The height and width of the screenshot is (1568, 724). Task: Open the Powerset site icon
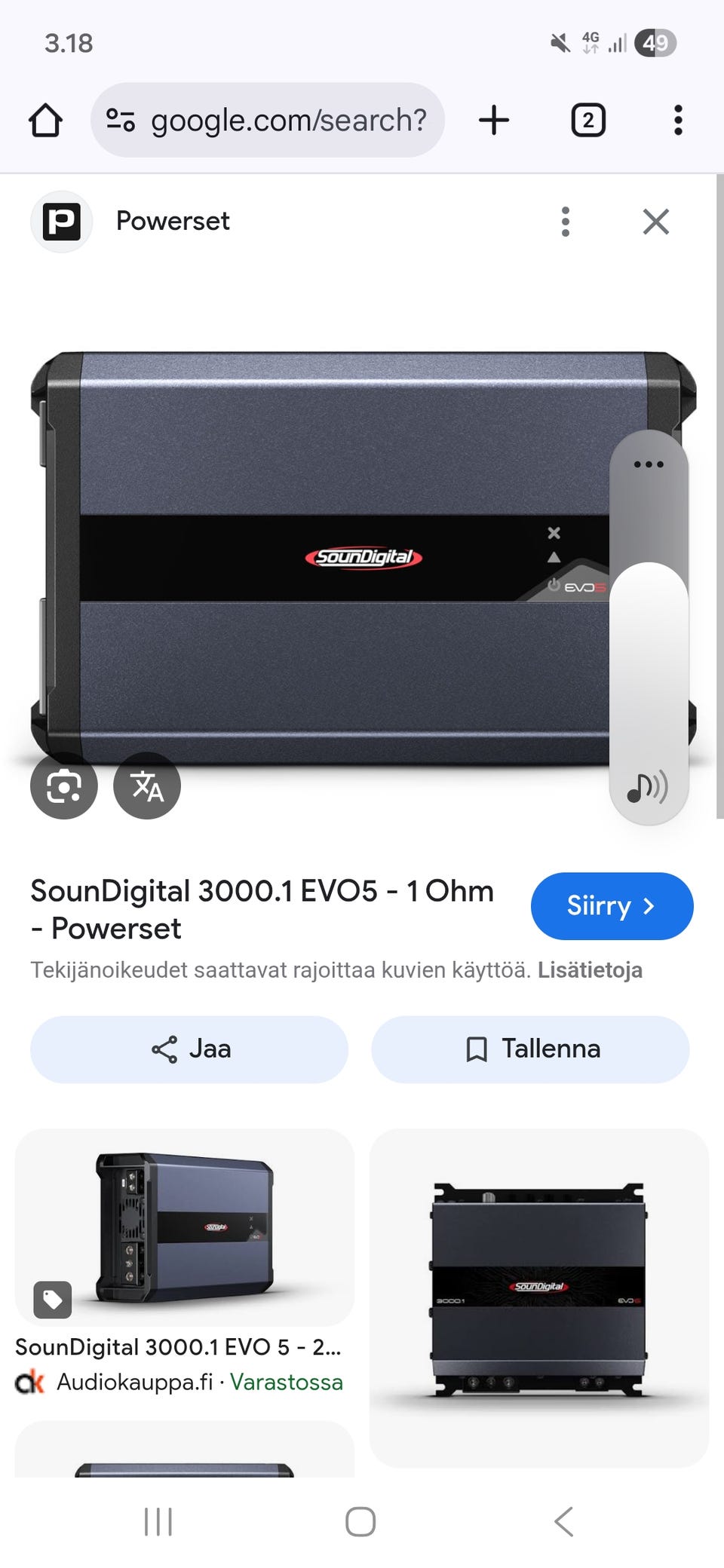(x=60, y=221)
